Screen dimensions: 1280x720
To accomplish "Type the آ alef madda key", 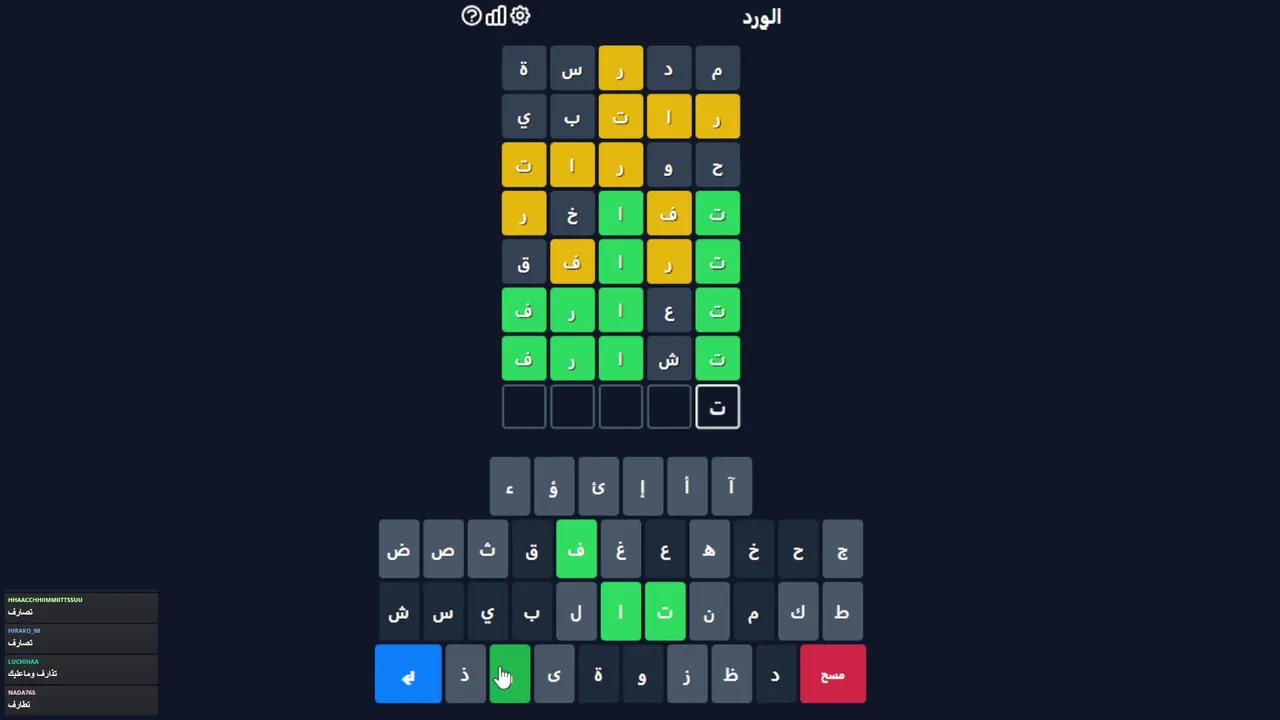I will coord(731,487).
